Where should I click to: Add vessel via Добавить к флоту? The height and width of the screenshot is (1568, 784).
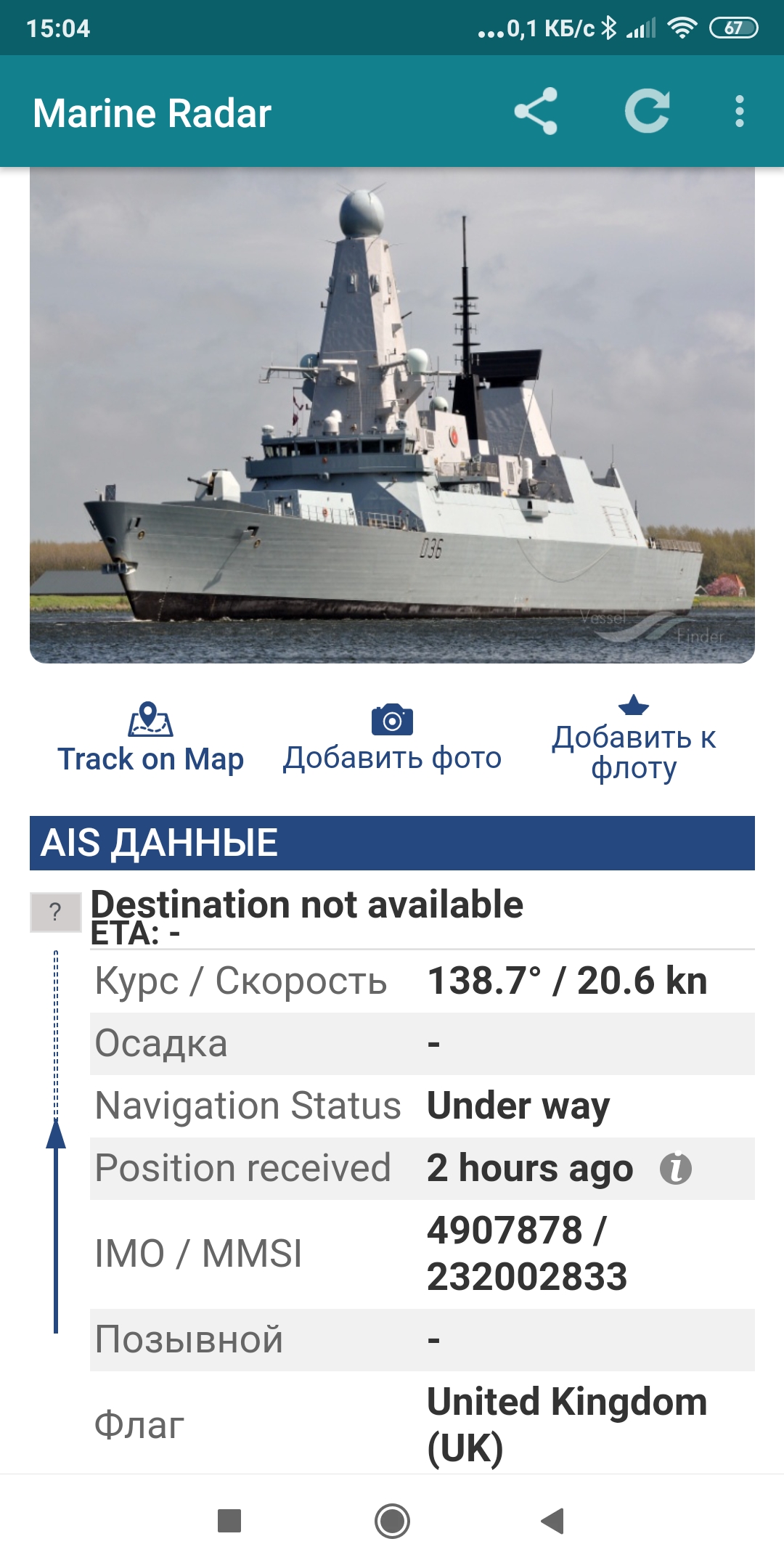coord(634,738)
